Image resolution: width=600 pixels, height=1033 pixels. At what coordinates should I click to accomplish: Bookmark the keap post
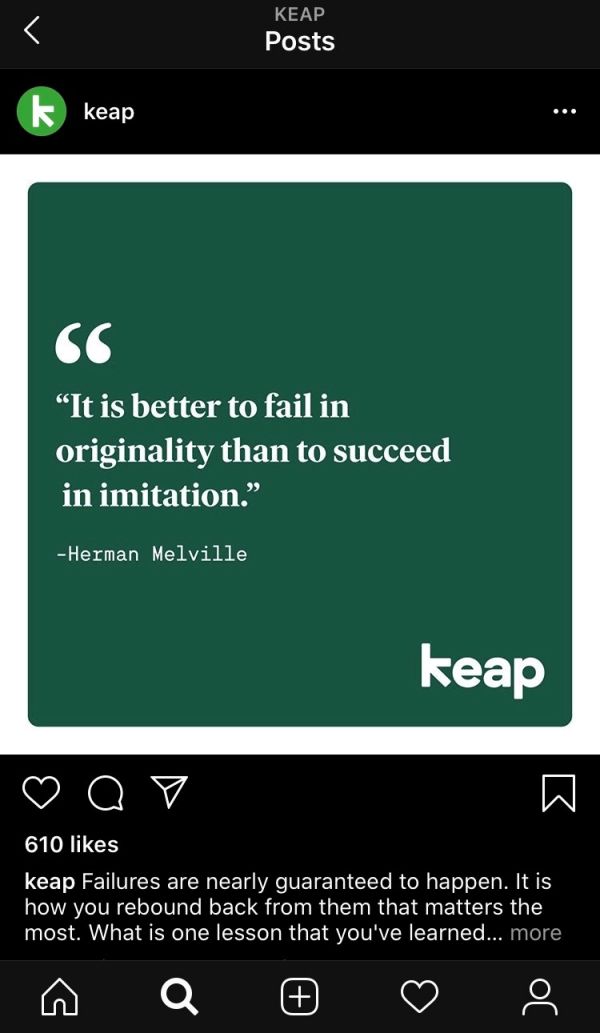click(559, 793)
